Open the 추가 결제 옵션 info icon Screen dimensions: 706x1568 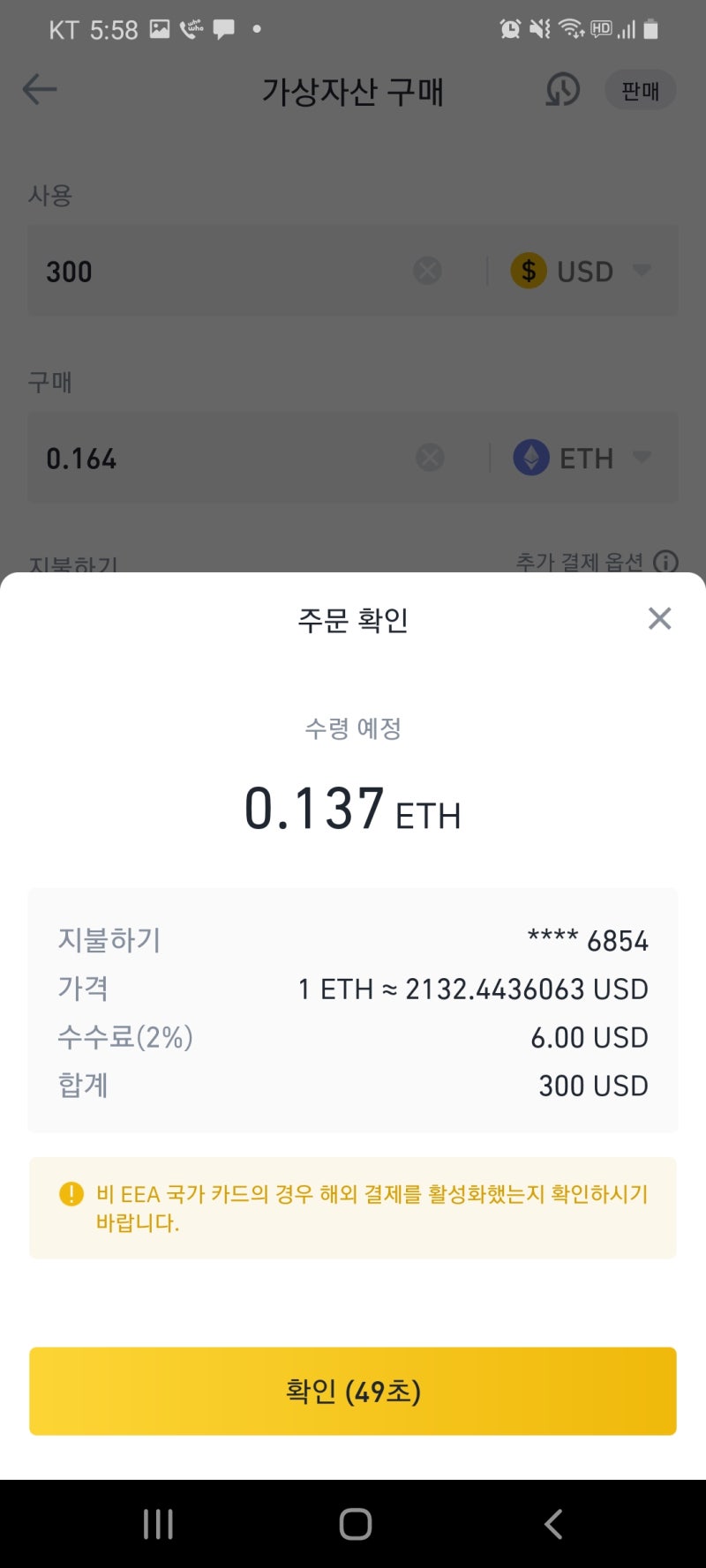pos(666,563)
